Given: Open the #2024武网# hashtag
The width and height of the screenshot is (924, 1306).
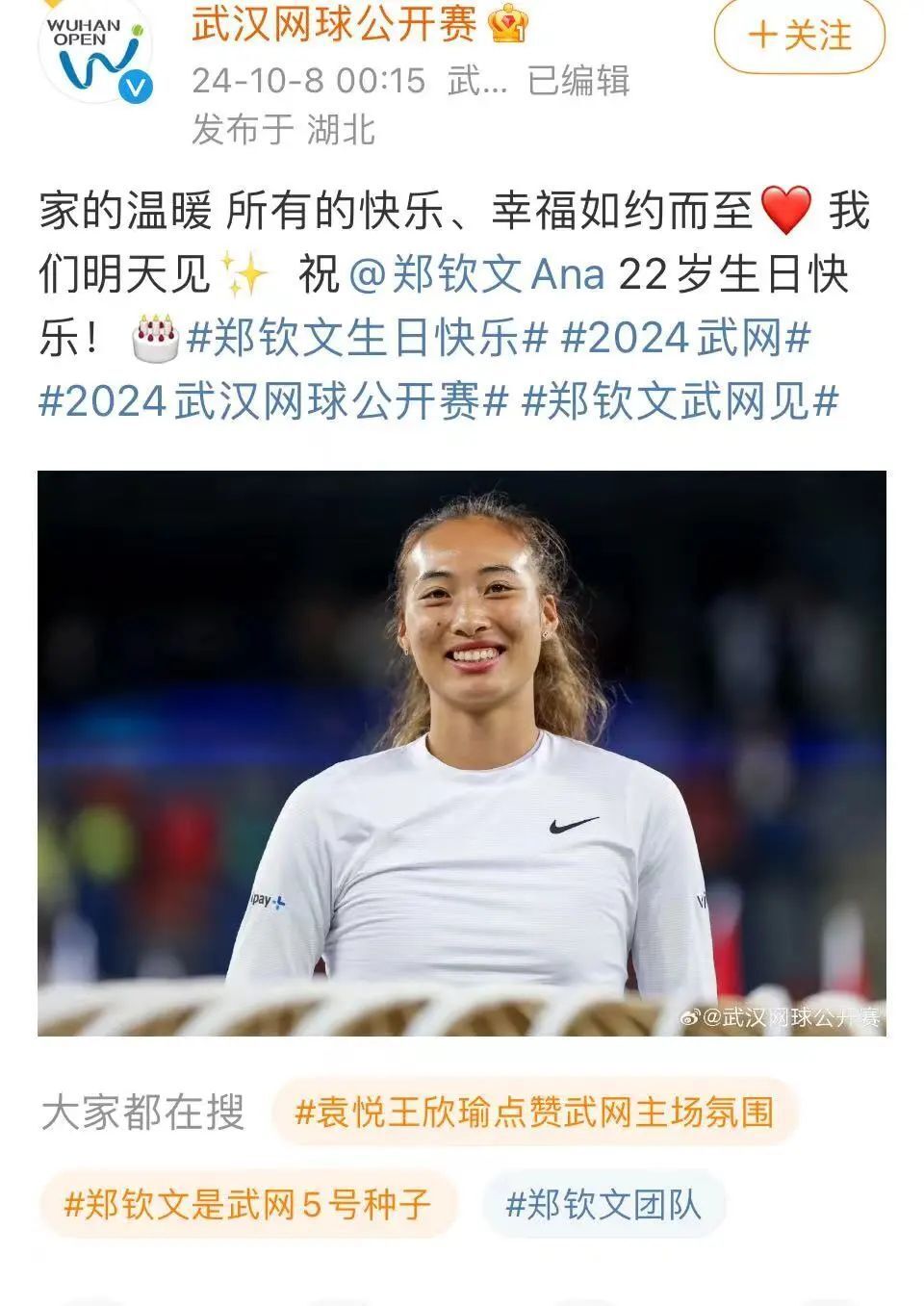Looking at the screenshot, I should coord(686,339).
